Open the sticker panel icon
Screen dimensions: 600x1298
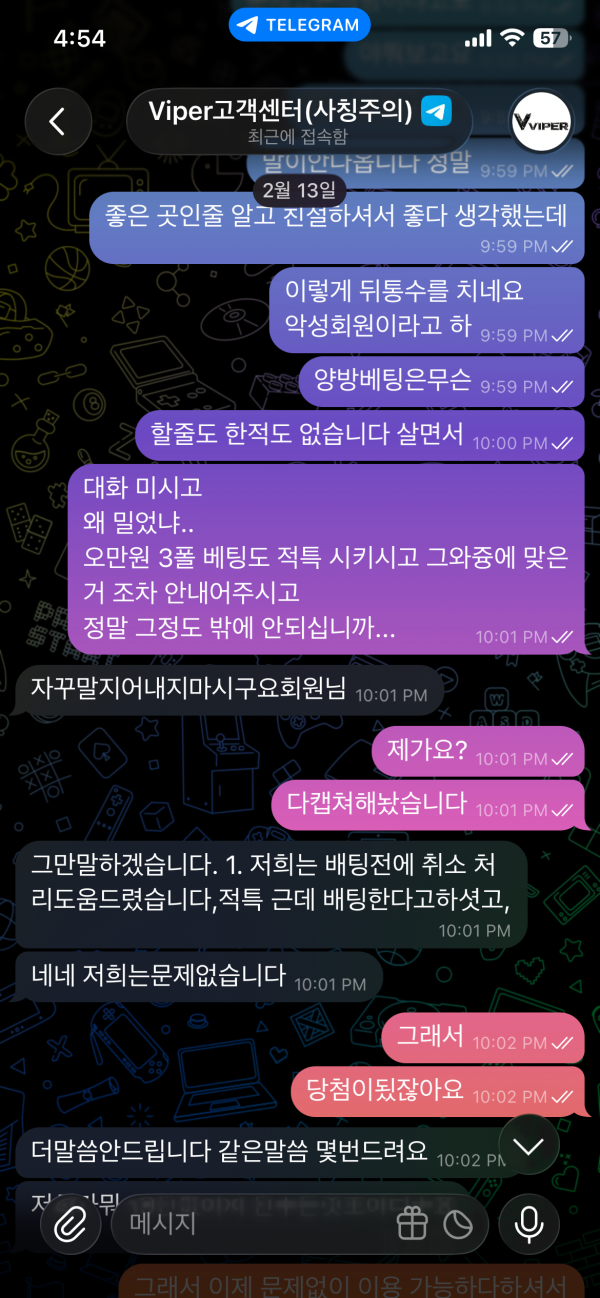tap(458, 1223)
